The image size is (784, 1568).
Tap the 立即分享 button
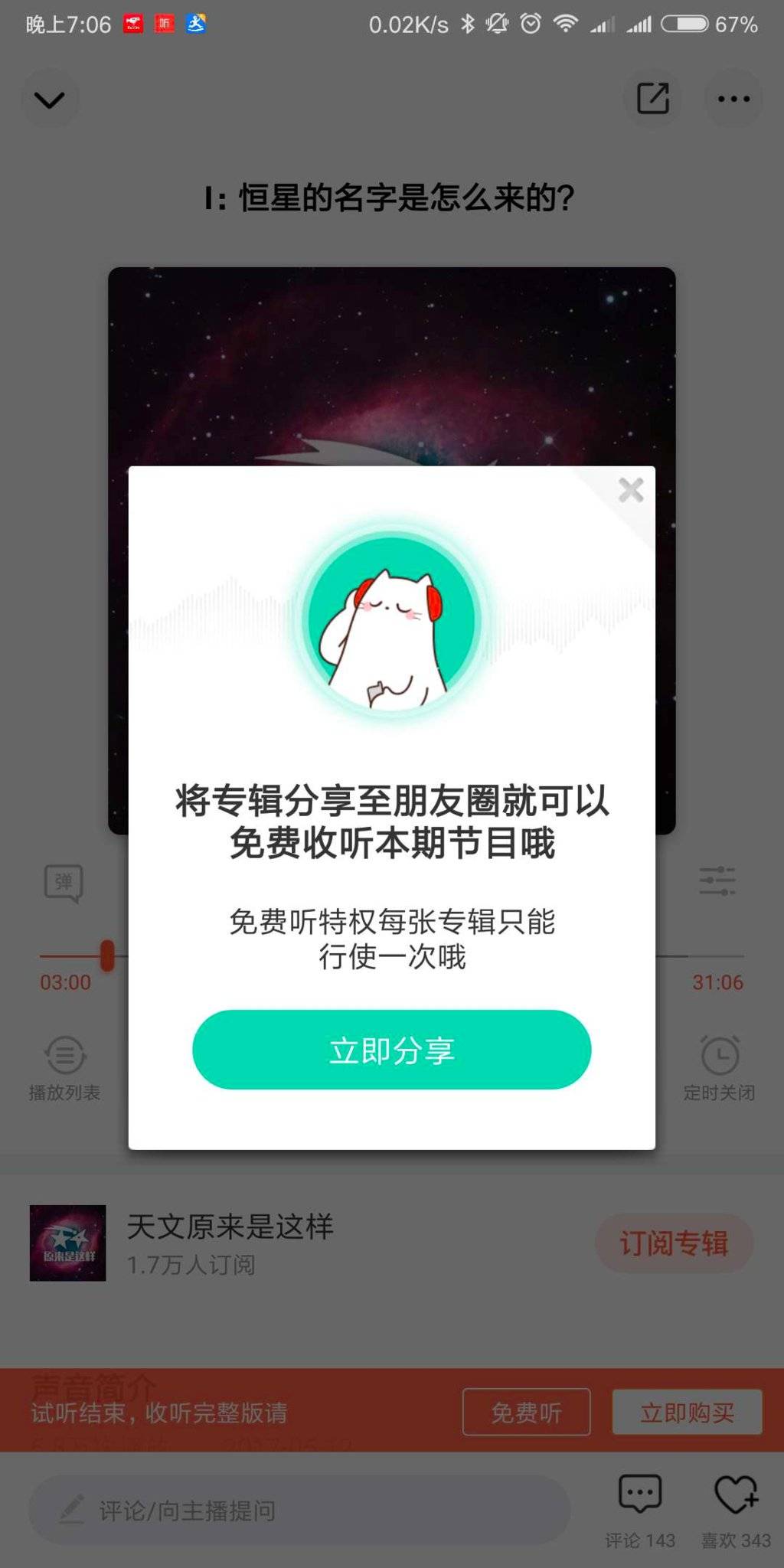click(391, 1050)
